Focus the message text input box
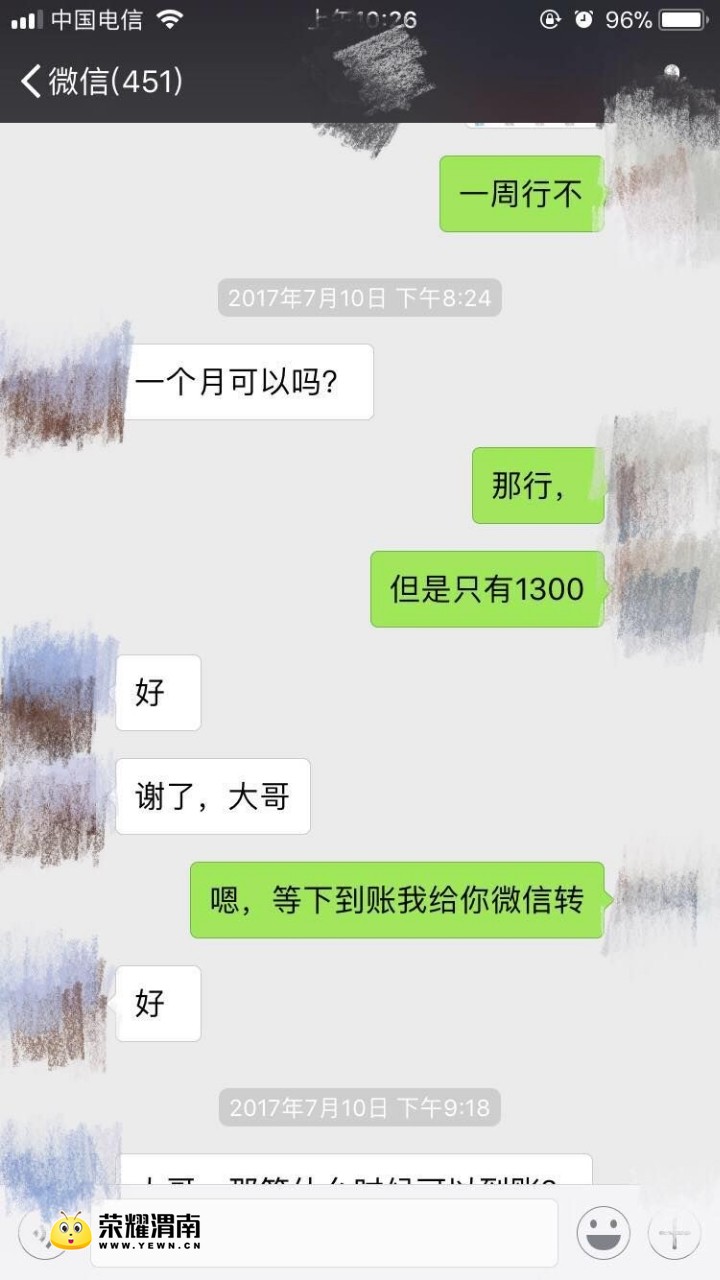Viewport: 720px width, 1280px height. click(x=380, y=1232)
